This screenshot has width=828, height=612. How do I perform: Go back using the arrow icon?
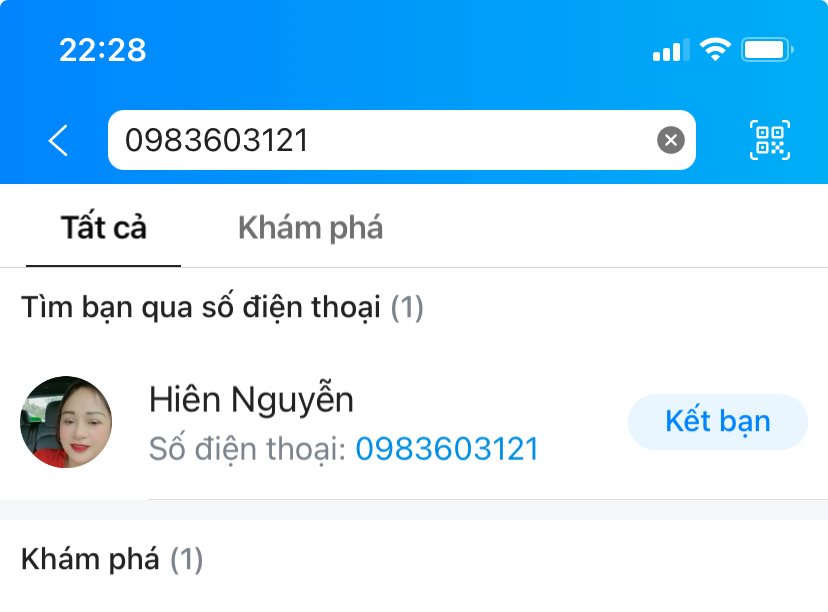58,140
